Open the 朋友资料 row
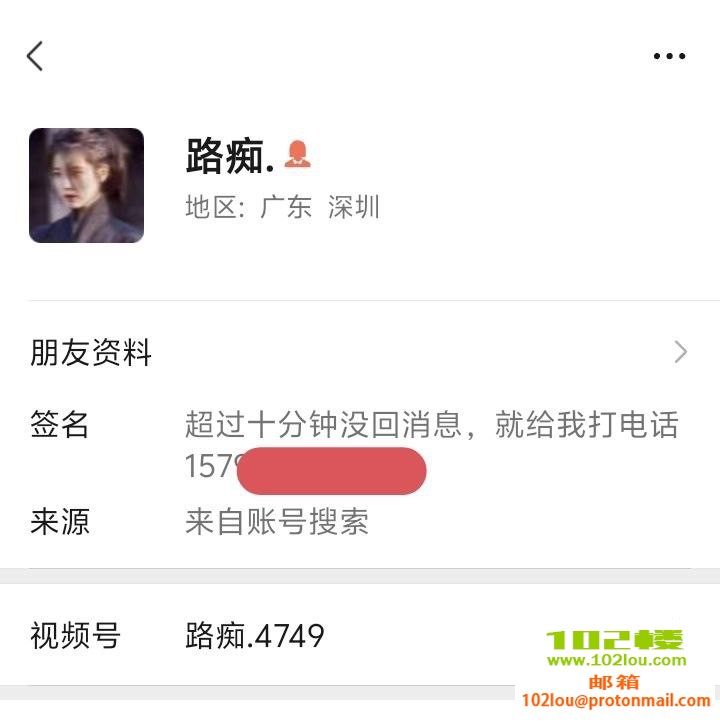 (360, 352)
